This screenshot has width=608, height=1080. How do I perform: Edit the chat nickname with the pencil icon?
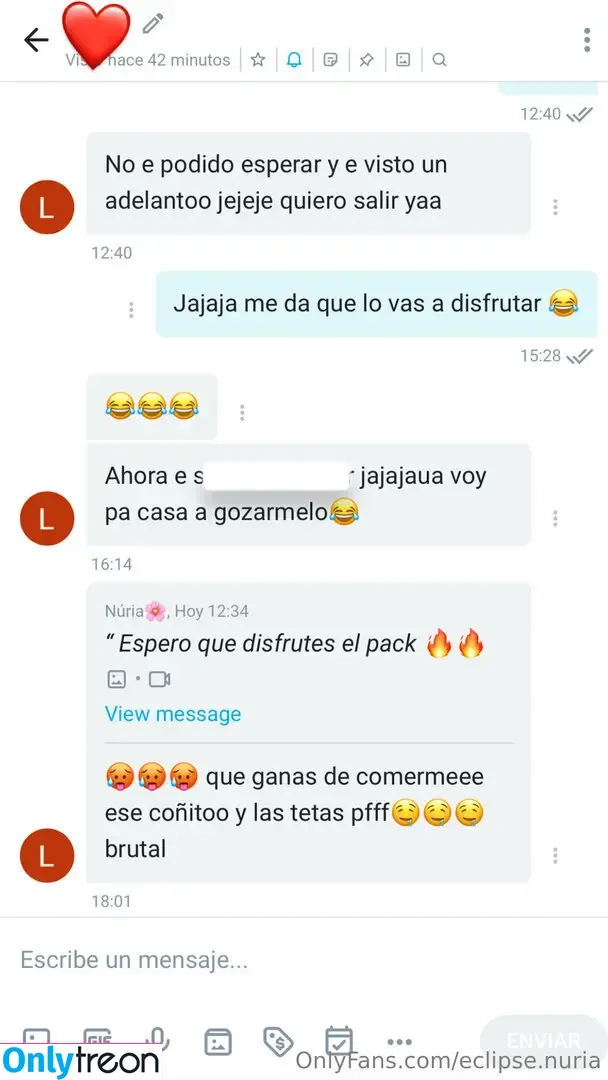pyautogui.click(x=153, y=23)
